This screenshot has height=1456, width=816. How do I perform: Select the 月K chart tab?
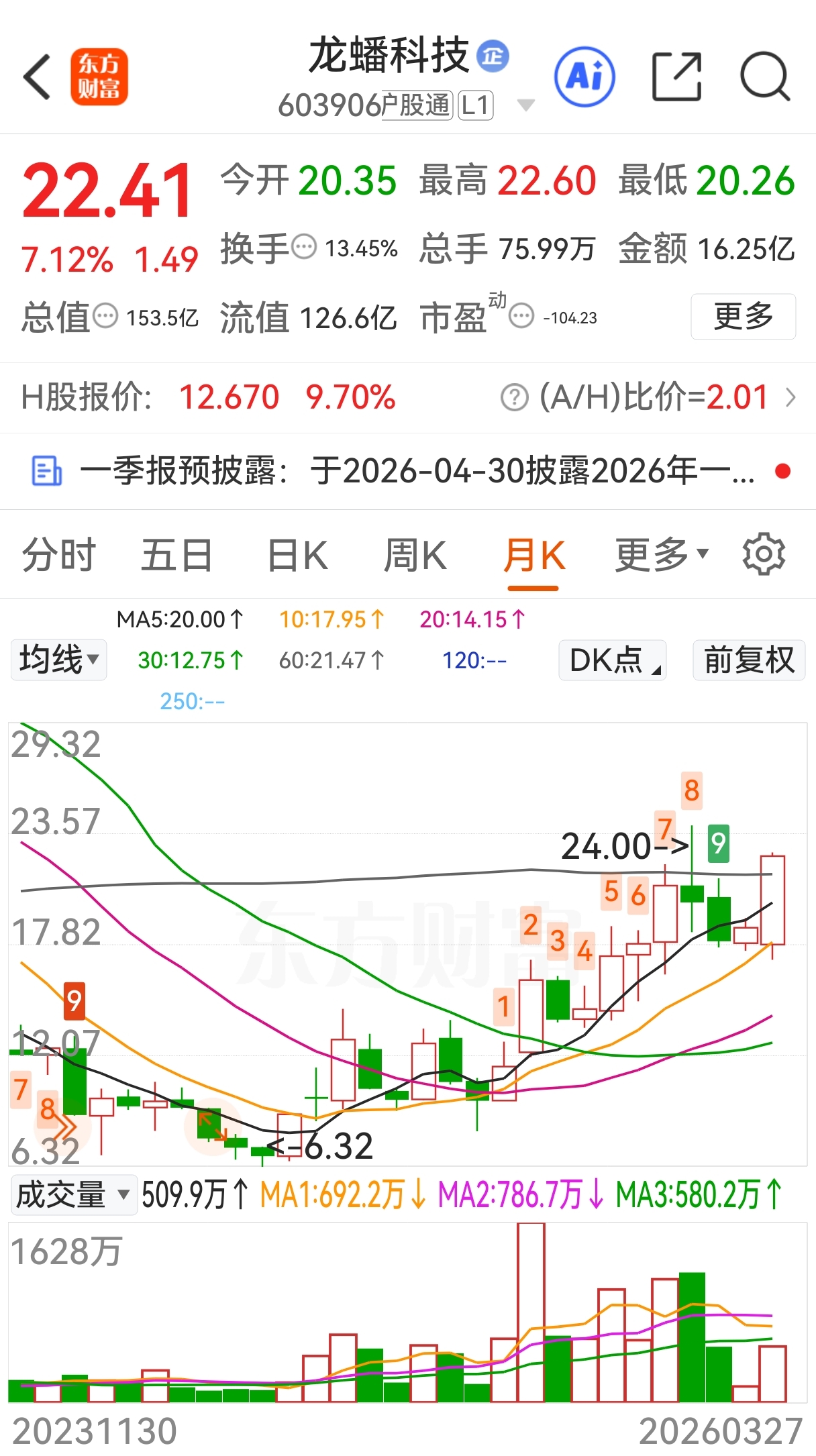pos(534,556)
